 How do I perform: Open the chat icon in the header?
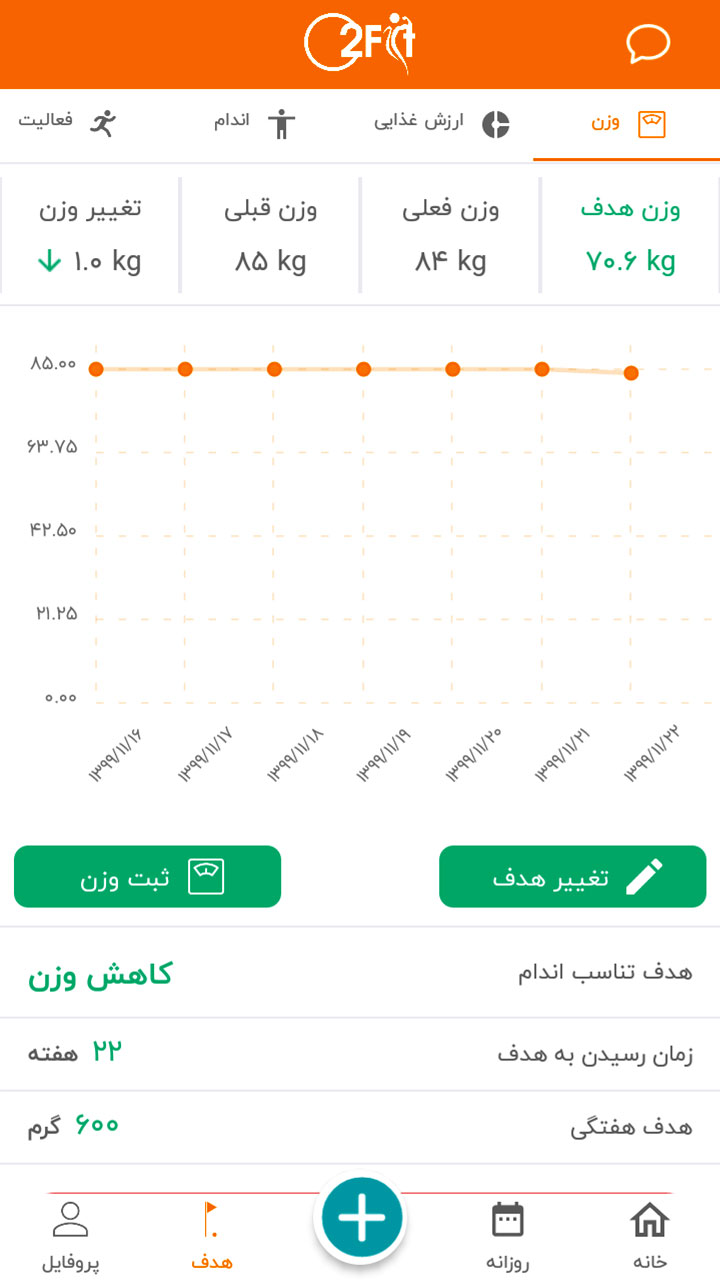pos(647,44)
